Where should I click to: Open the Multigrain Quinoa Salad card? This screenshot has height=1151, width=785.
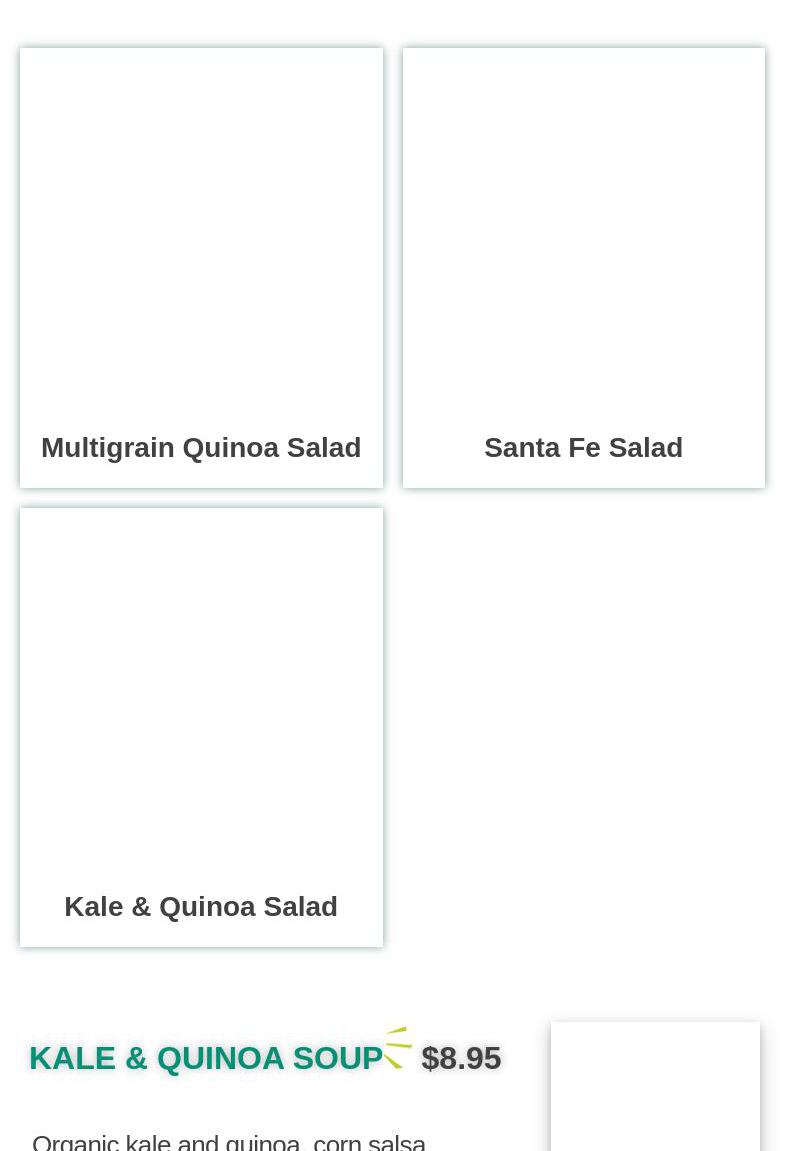tap(201, 268)
